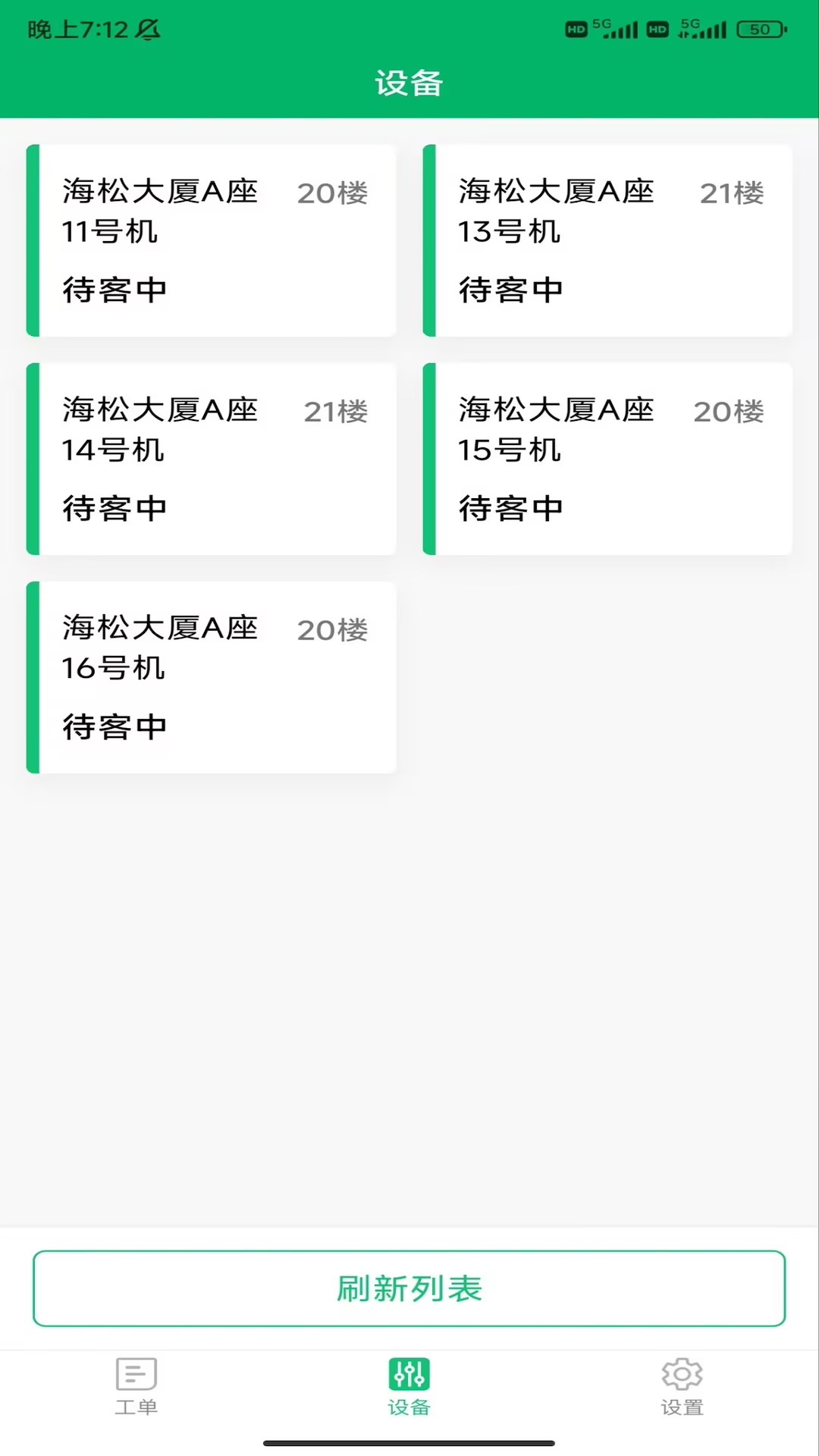
Task: Tap the 待客中 status on 11号机
Action: pos(115,290)
